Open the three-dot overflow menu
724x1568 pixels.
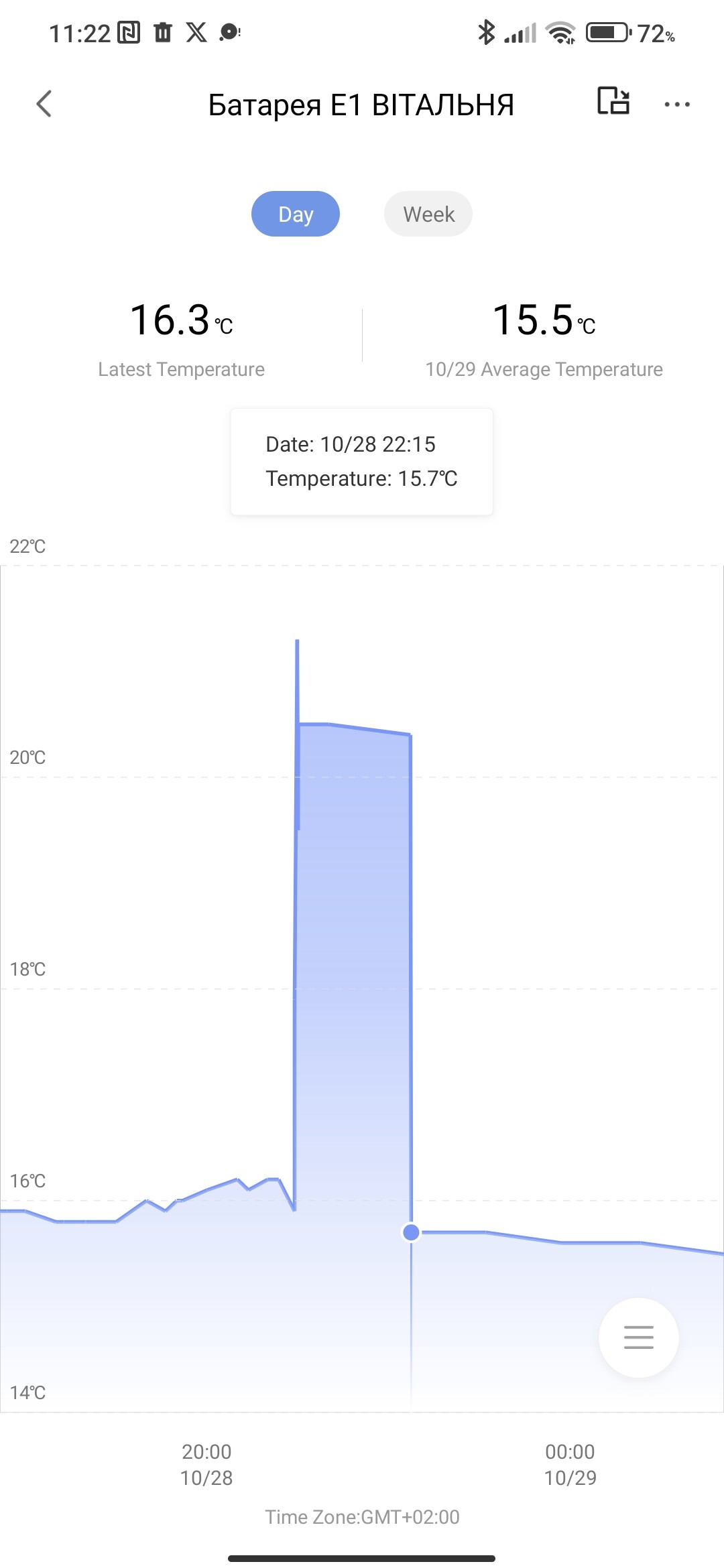676,105
